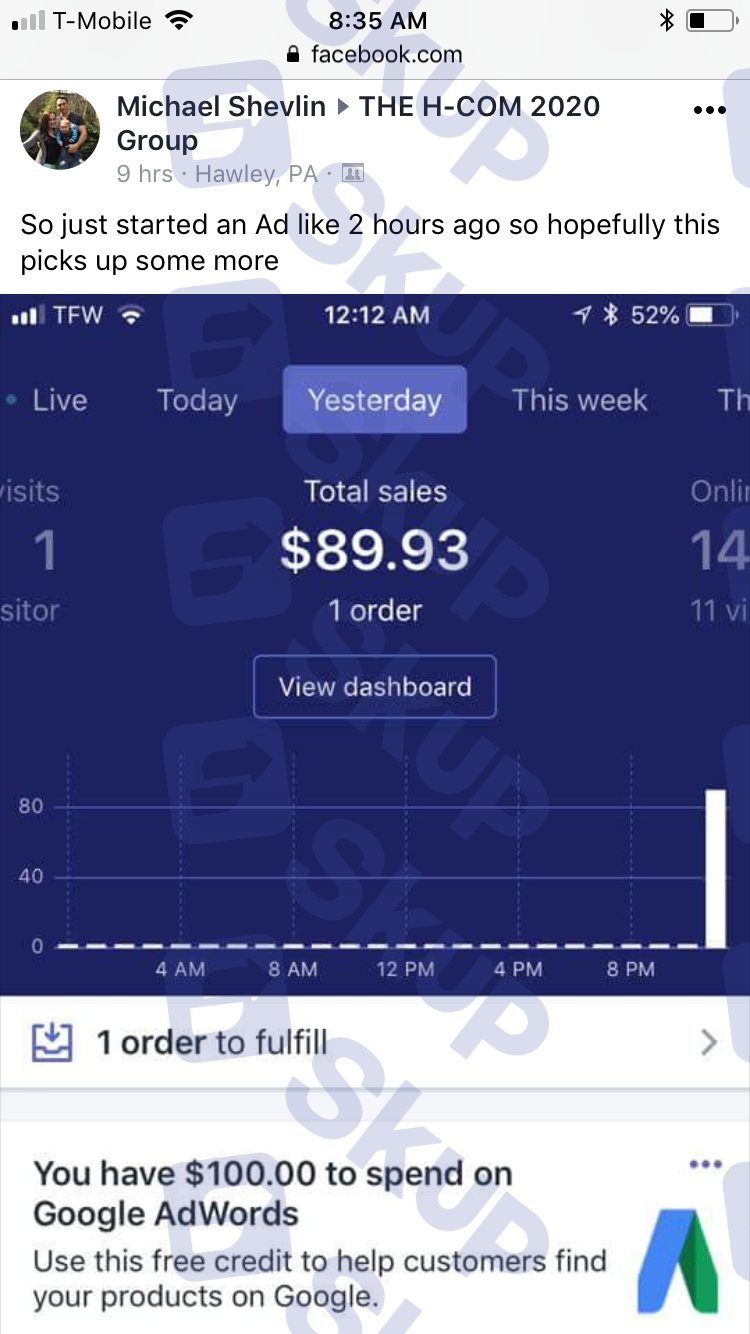Screen dimensions: 750x1334
Task: Tap Michael Shevlin's profile picture
Action: [x=60, y=130]
